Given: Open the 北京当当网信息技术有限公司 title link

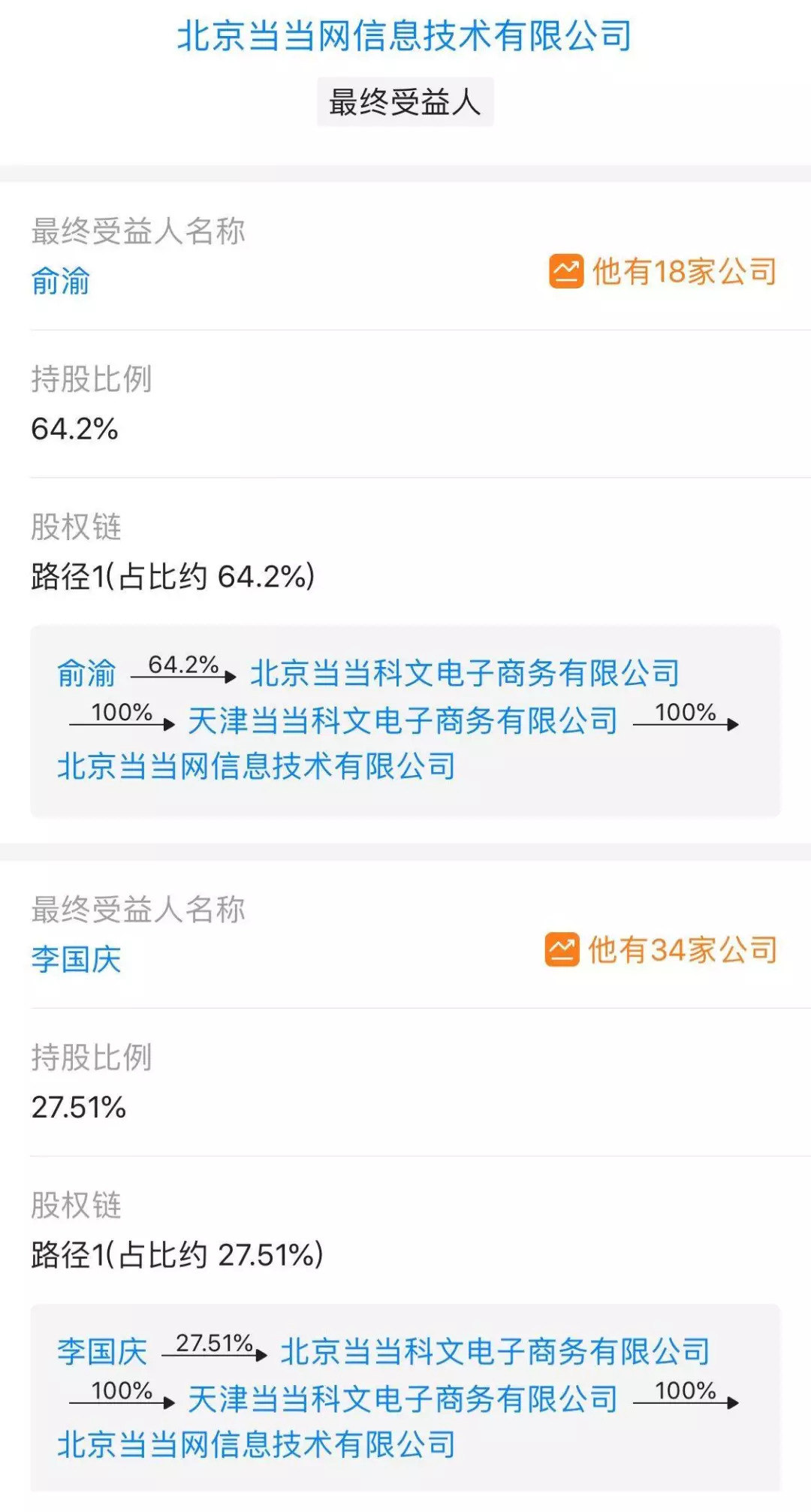Looking at the screenshot, I should [x=404, y=36].
